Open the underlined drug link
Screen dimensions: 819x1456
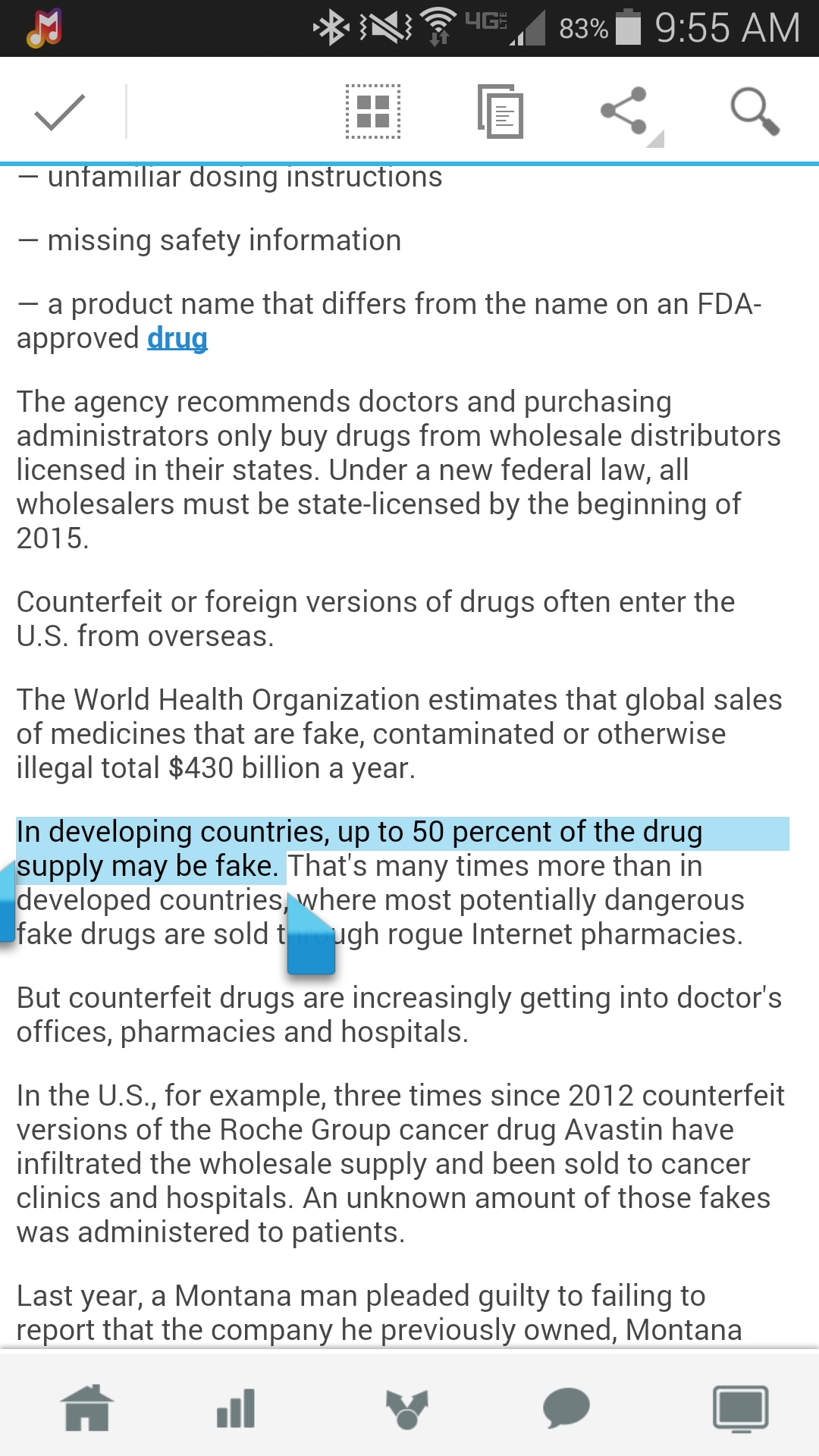pyautogui.click(x=177, y=338)
